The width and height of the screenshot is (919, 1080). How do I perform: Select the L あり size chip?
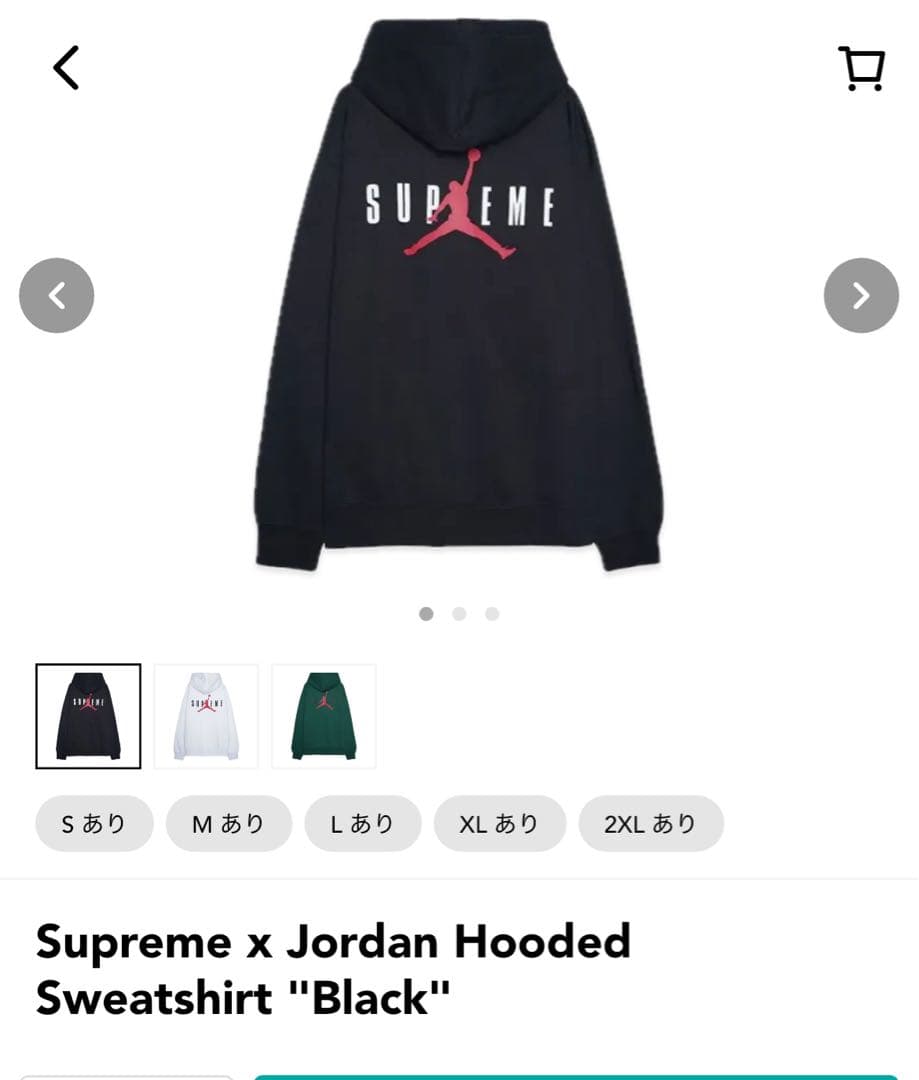362,823
